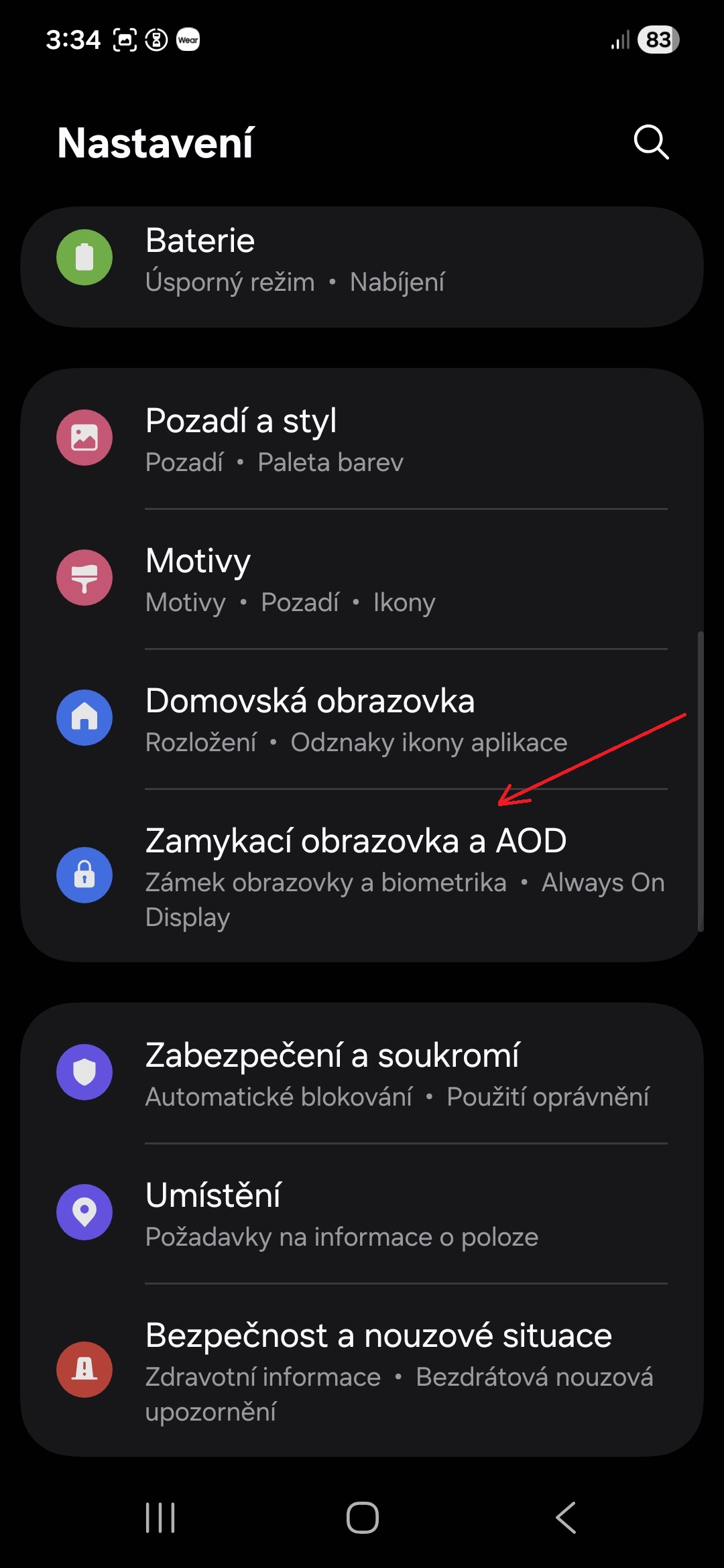
Task: Open the settings search icon
Action: tap(651, 142)
